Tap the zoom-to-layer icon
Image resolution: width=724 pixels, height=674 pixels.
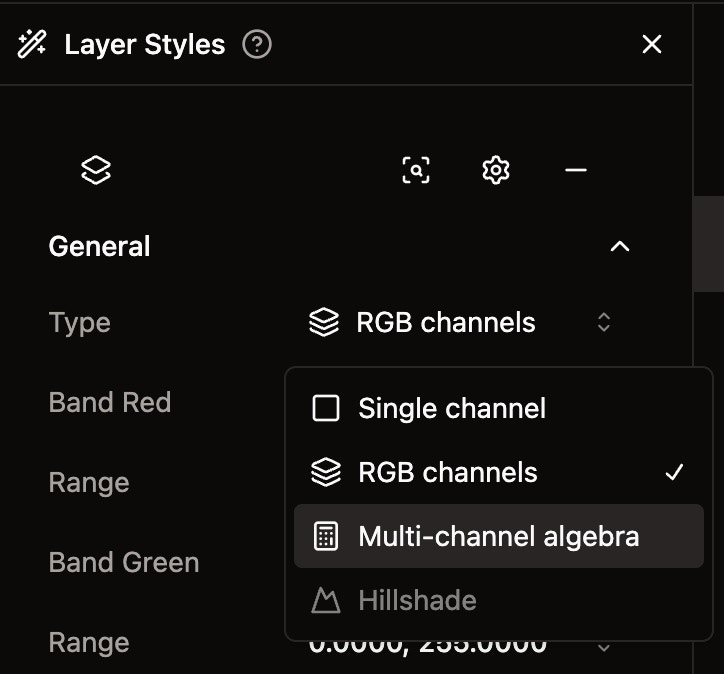[416, 171]
